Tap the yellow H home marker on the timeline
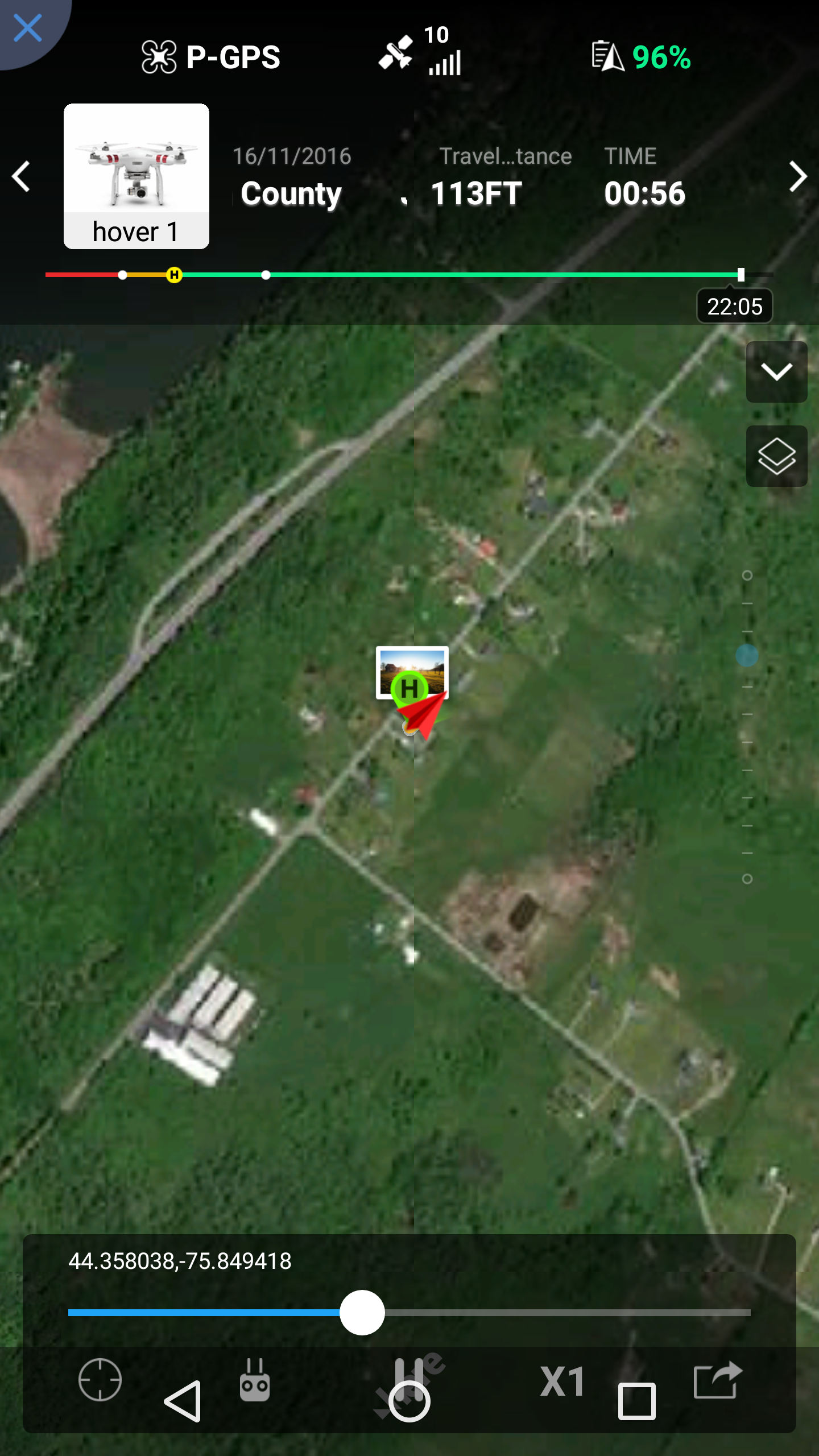 tap(174, 275)
